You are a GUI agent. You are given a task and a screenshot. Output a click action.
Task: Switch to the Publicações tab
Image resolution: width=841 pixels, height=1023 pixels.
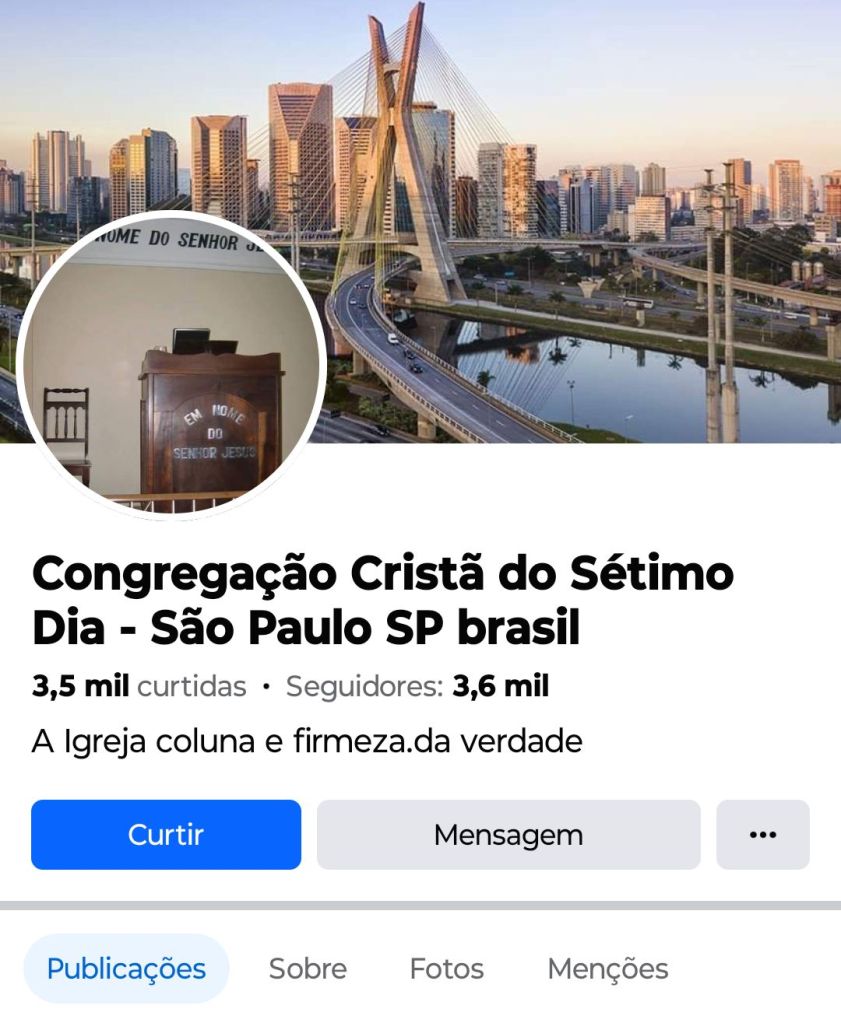pos(126,969)
